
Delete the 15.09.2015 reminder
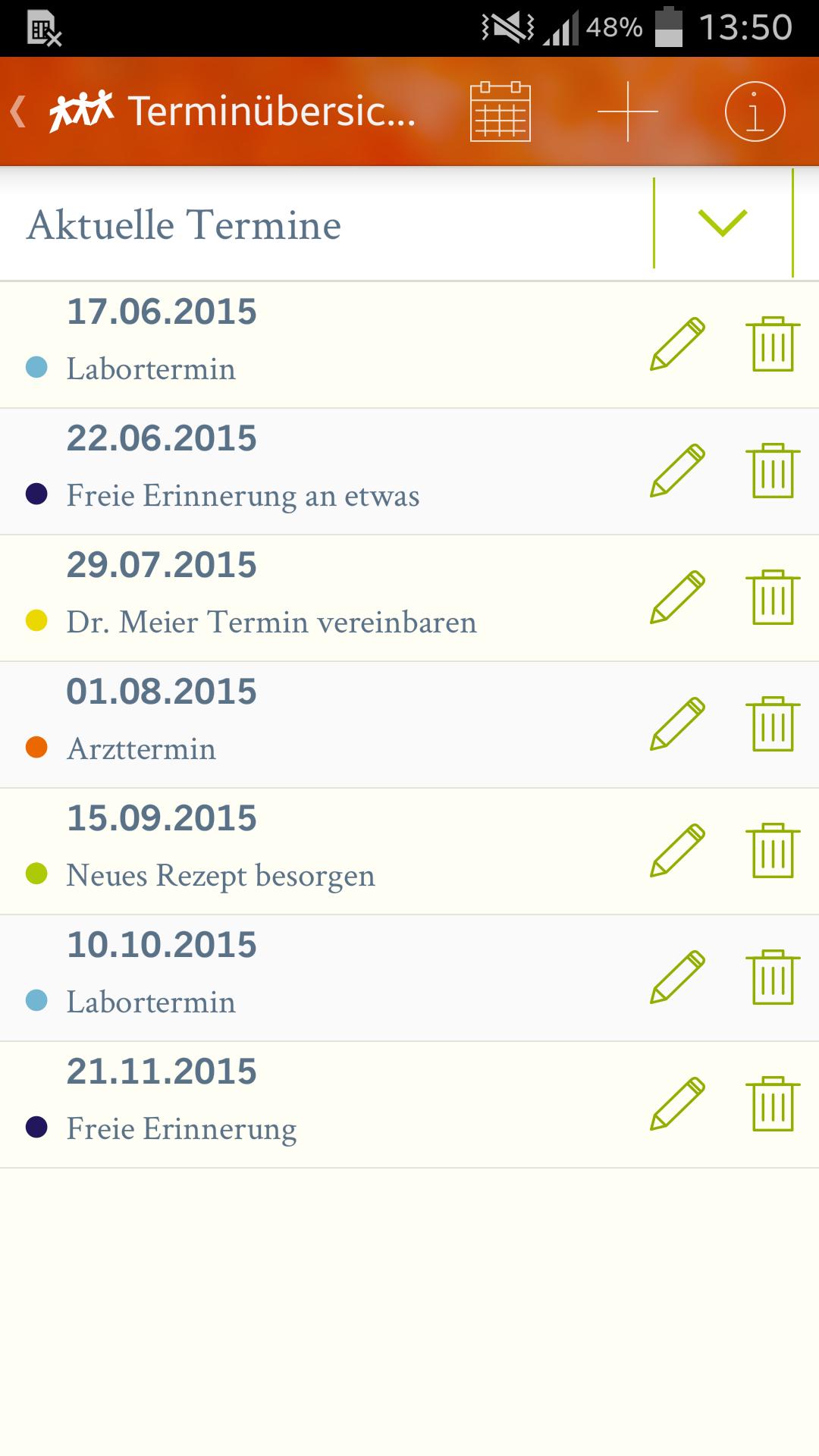pos(773,851)
